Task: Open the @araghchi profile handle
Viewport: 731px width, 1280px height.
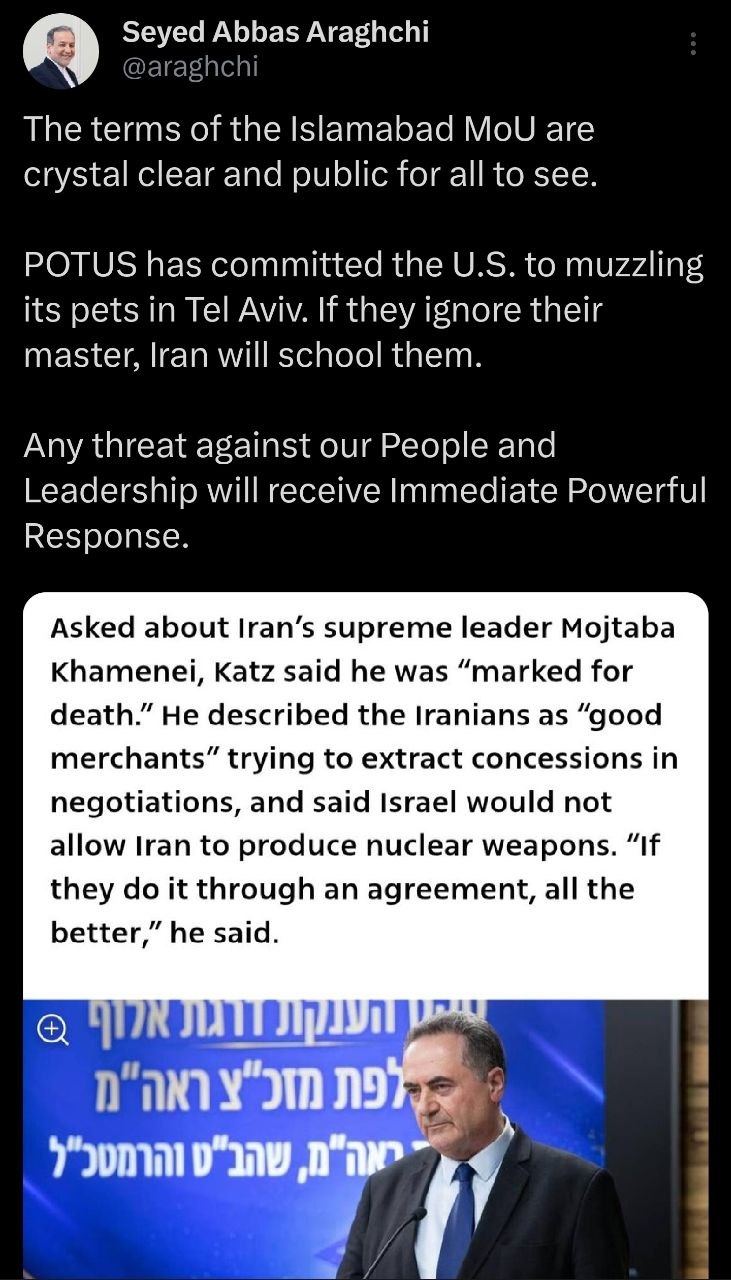Action: click(x=190, y=67)
